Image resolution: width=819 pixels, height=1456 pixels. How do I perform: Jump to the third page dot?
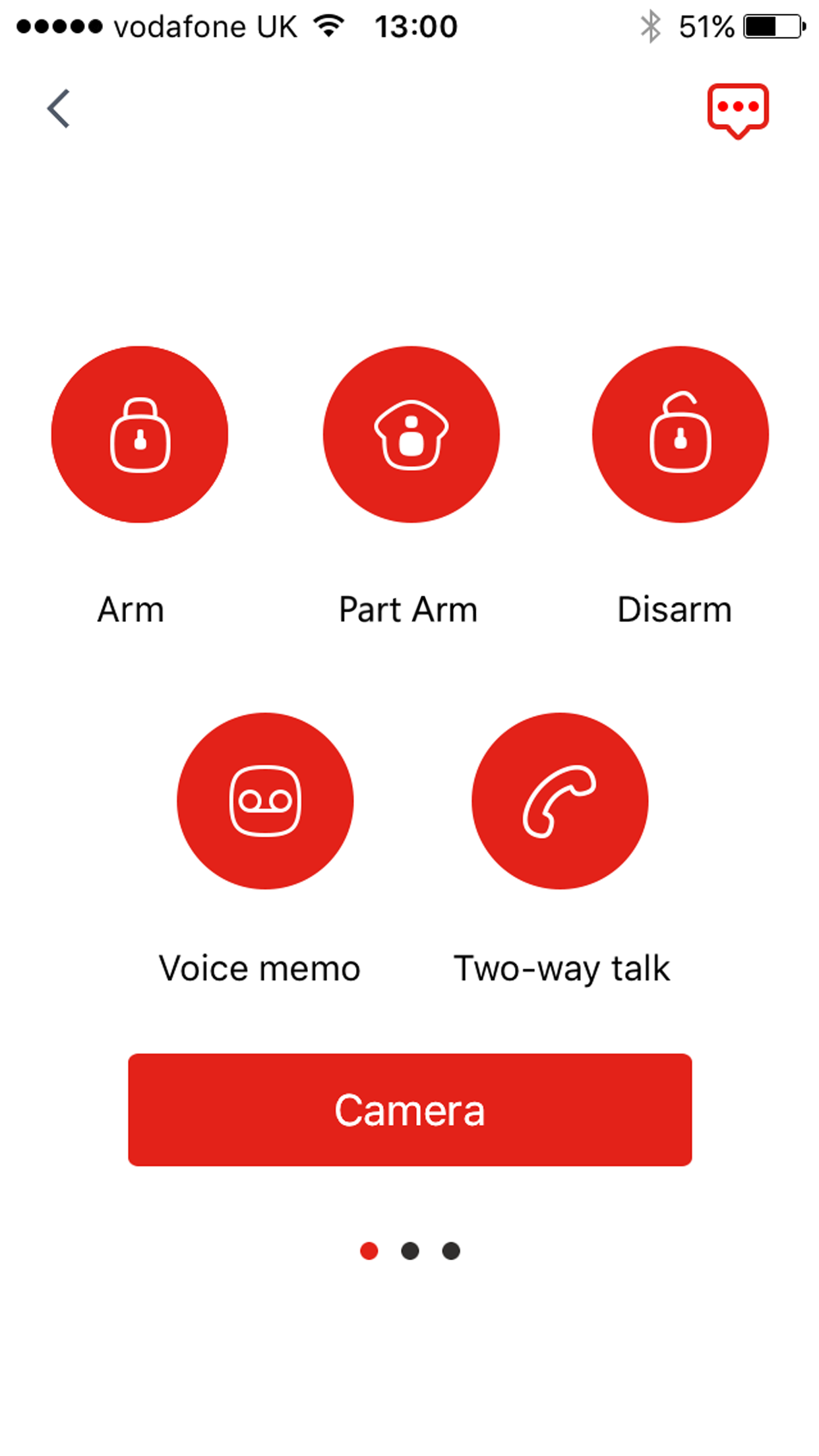coord(451,1251)
